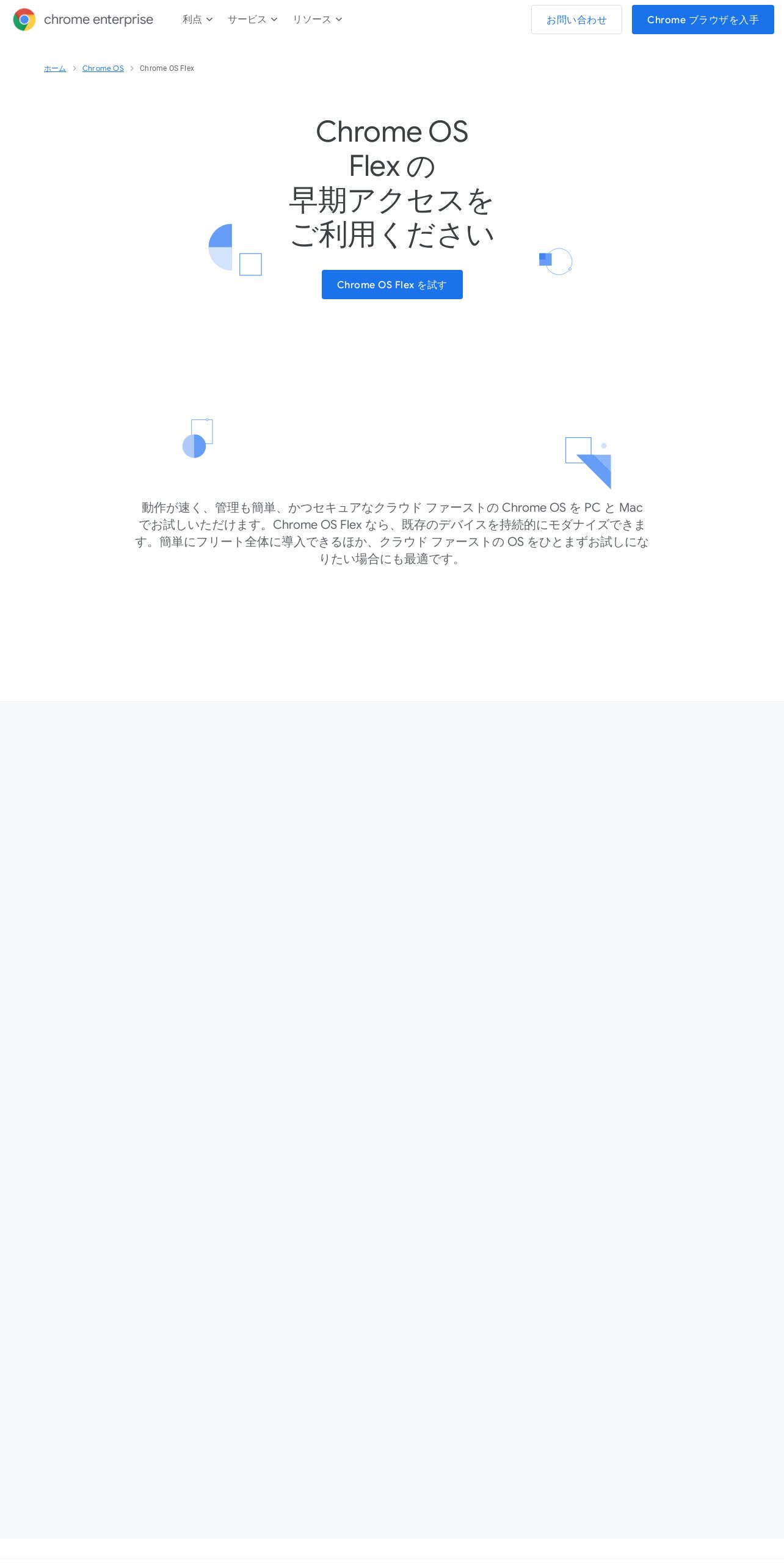
Task: Tap the Chrome ブラウザを入手 button
Action: pyautogui.click(x=703, y=20)
